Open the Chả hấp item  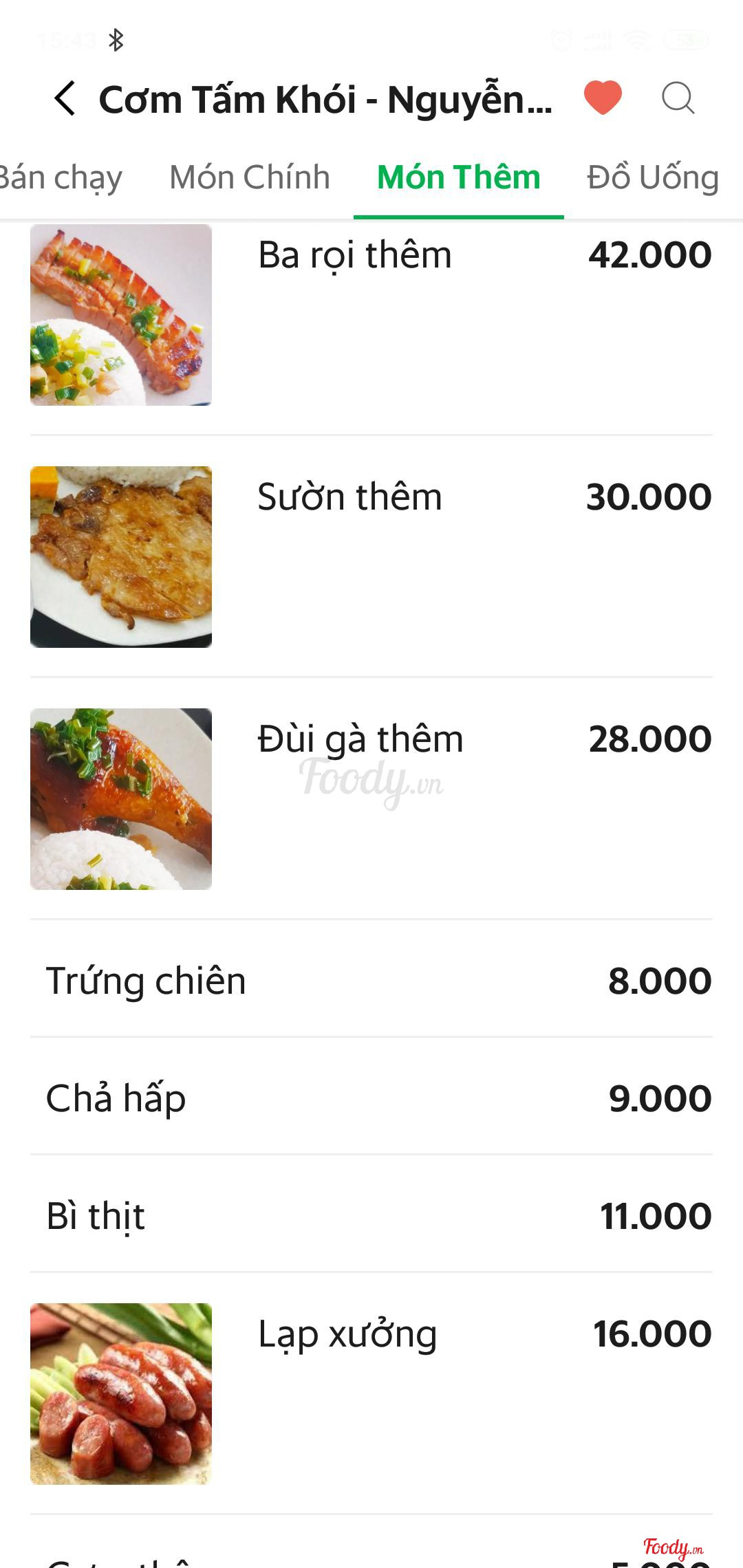tap(371, 1098)
